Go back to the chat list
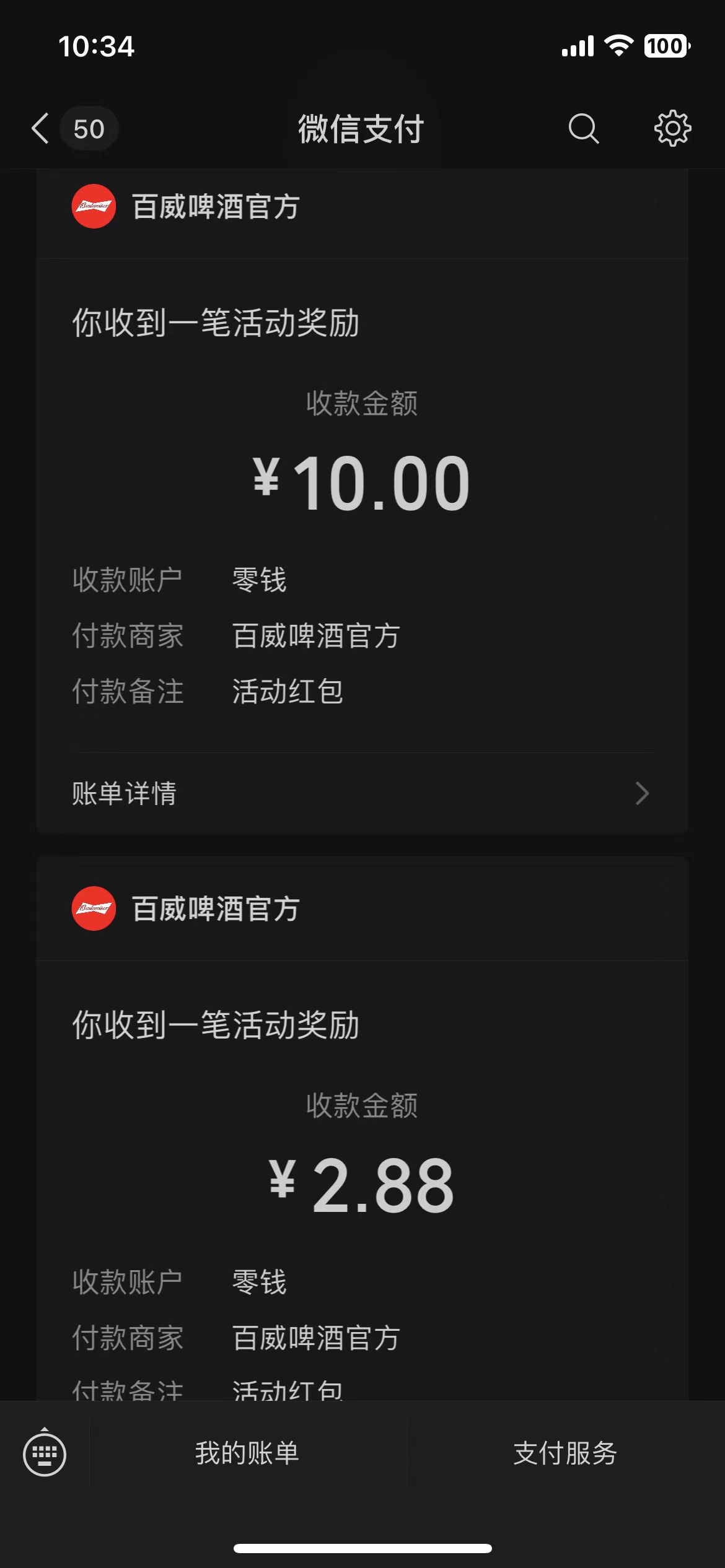This screenshot has width=725, height=1568. coord(41,129)
